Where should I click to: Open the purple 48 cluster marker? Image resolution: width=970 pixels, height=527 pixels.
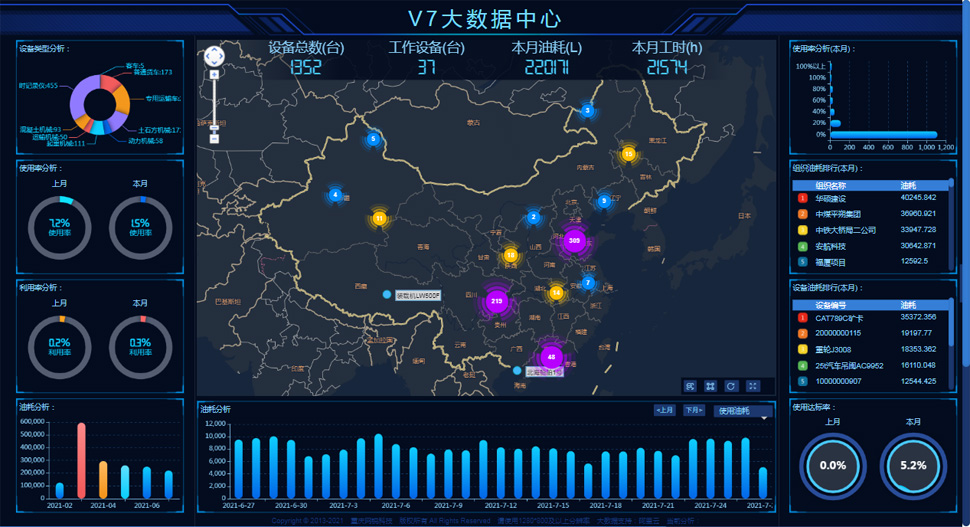551,356
